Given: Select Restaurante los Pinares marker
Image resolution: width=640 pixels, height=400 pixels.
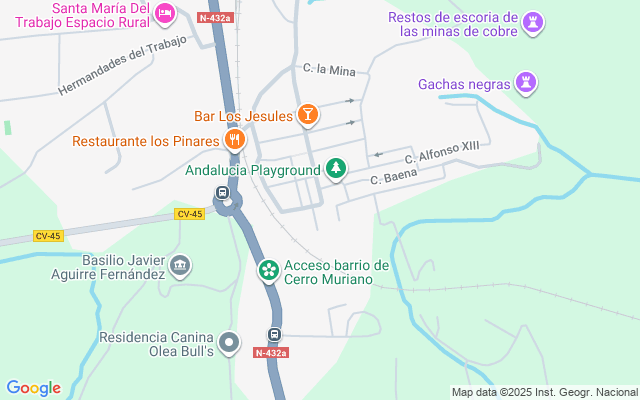Looking at the screenshot, I should (x=235, y=142).
